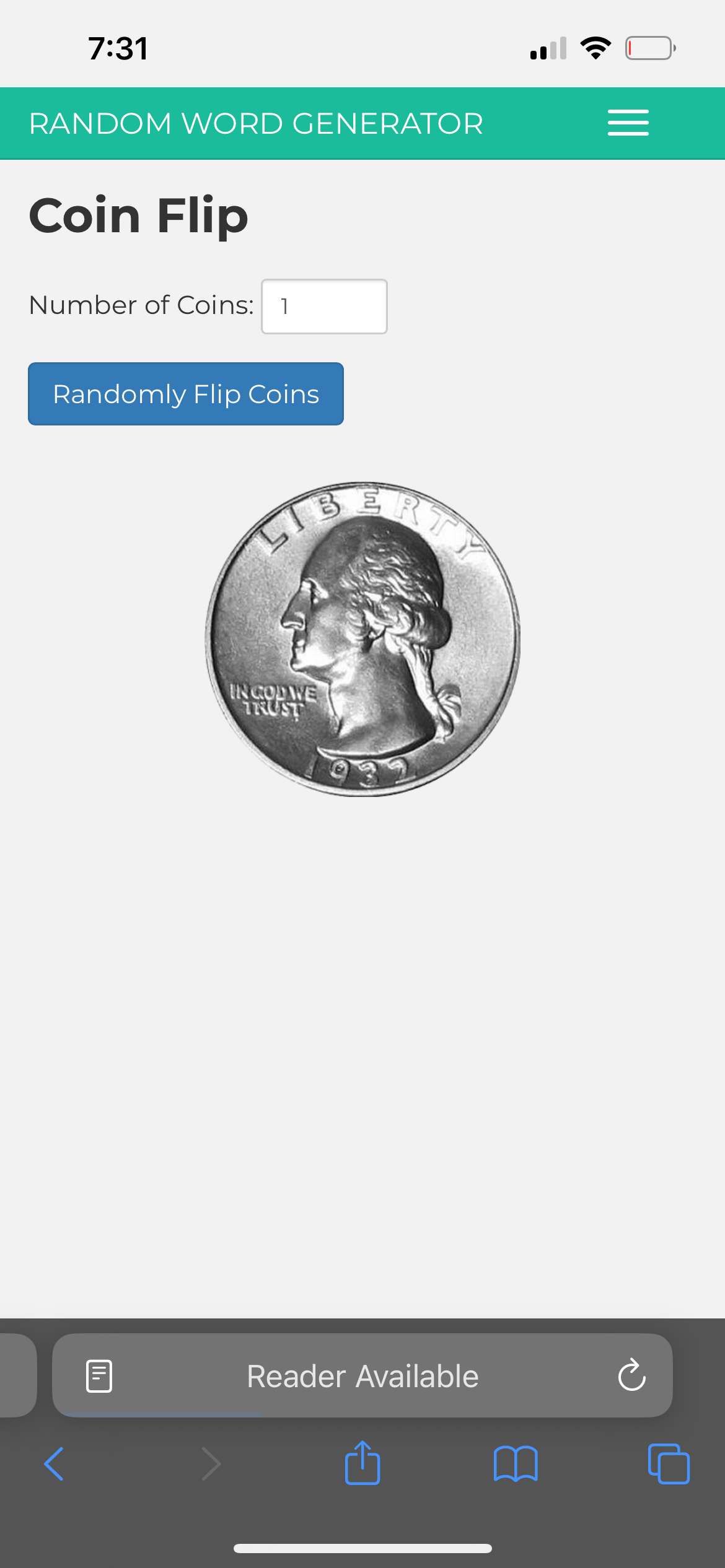Tap the Random Word Generator site title
Viewport: 725px width, 1568px height.
click(x=256, y=123)
